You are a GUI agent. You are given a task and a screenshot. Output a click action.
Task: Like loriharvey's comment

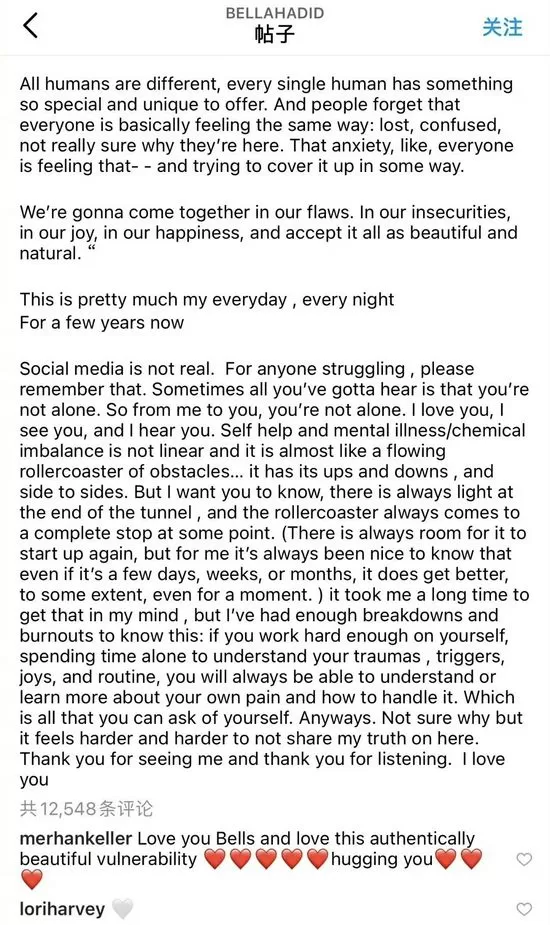(x=524, y=909)
